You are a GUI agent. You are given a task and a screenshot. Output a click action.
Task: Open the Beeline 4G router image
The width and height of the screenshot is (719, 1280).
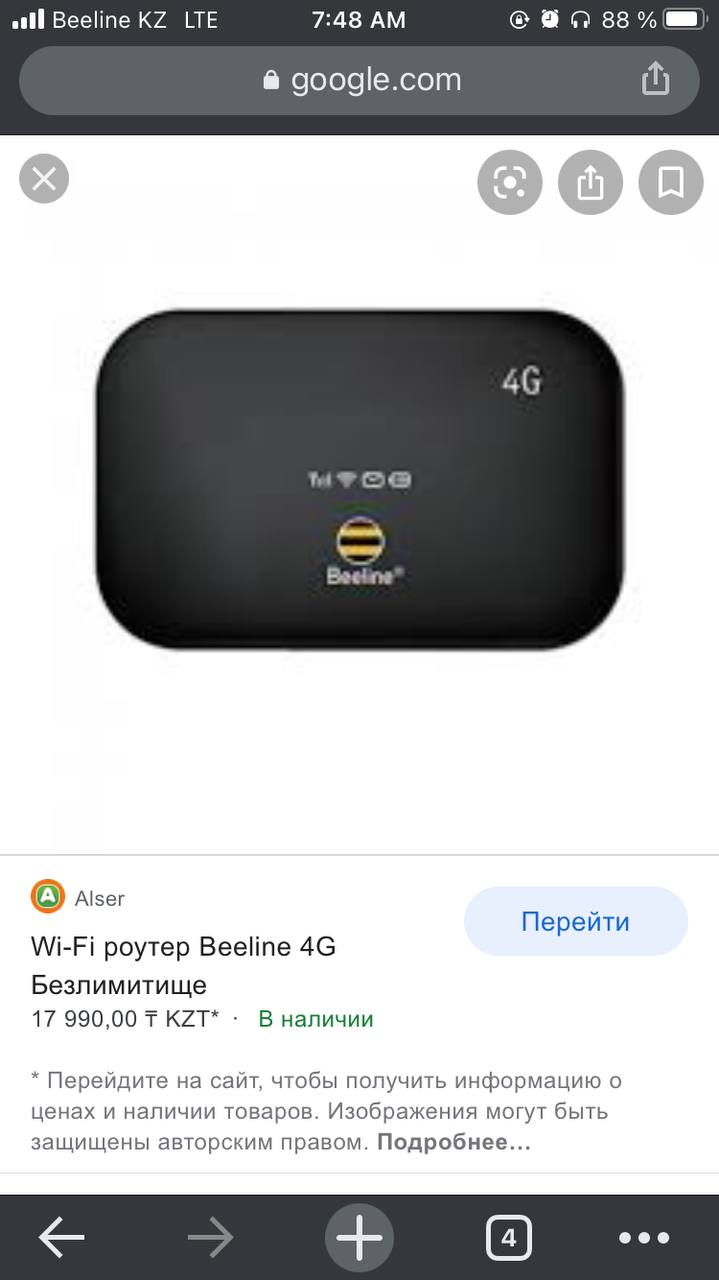click(x=359, y=480)
